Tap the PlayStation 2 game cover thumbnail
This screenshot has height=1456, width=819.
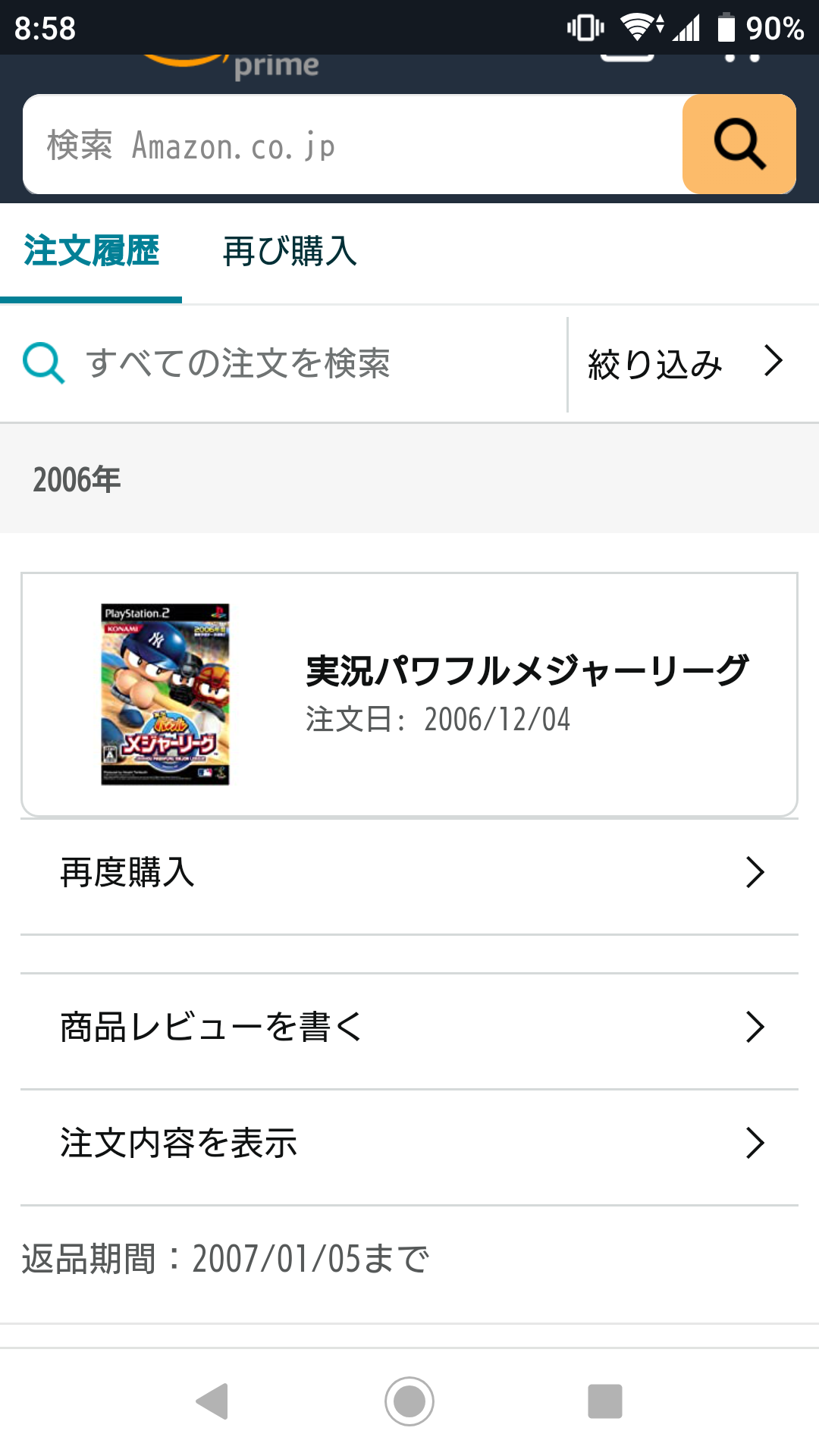pyautogui.click(x=165, y=694)
